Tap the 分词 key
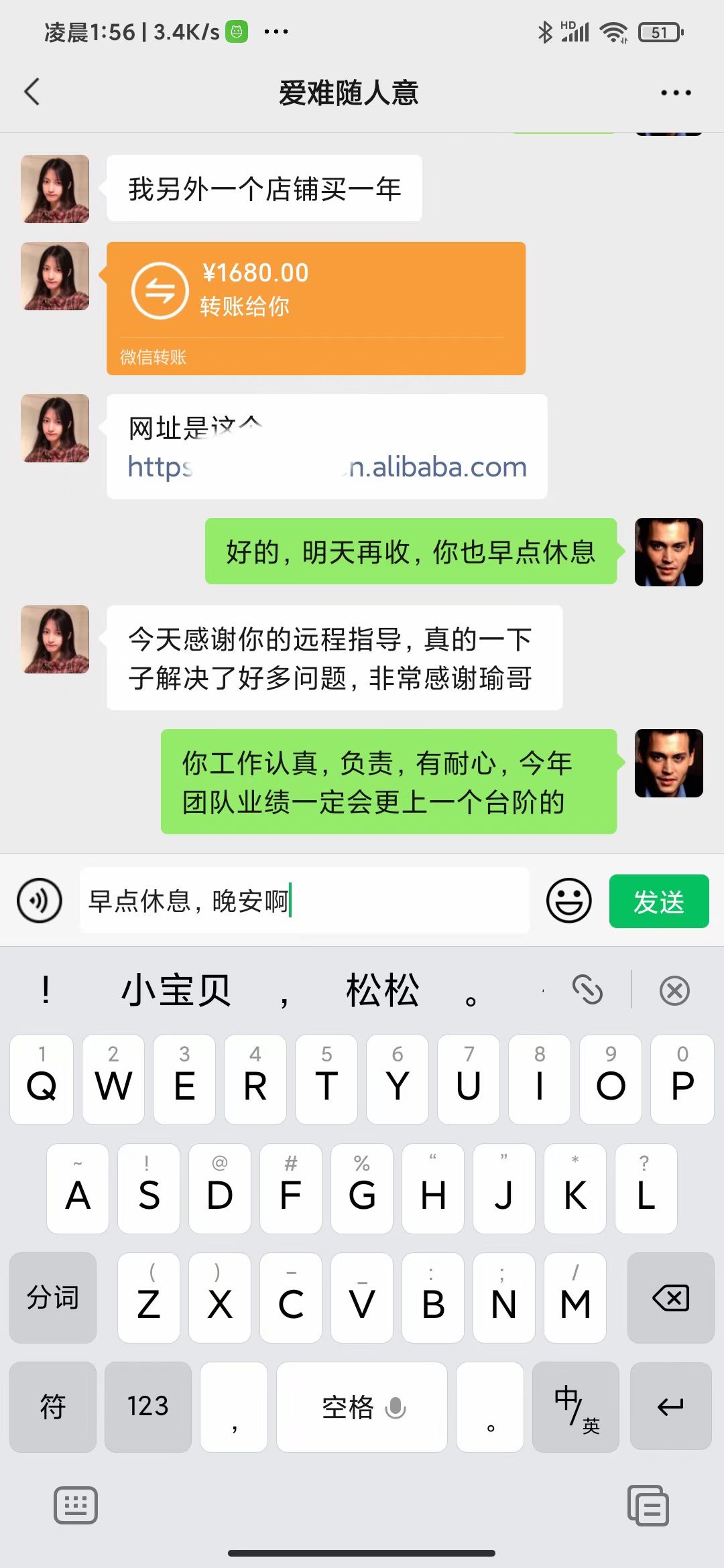The image size is (724, 1568). (53, 1298)
